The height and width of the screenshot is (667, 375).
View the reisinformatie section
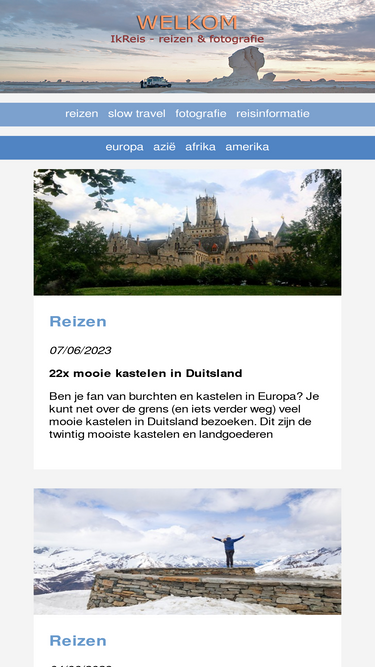[273, 114]
